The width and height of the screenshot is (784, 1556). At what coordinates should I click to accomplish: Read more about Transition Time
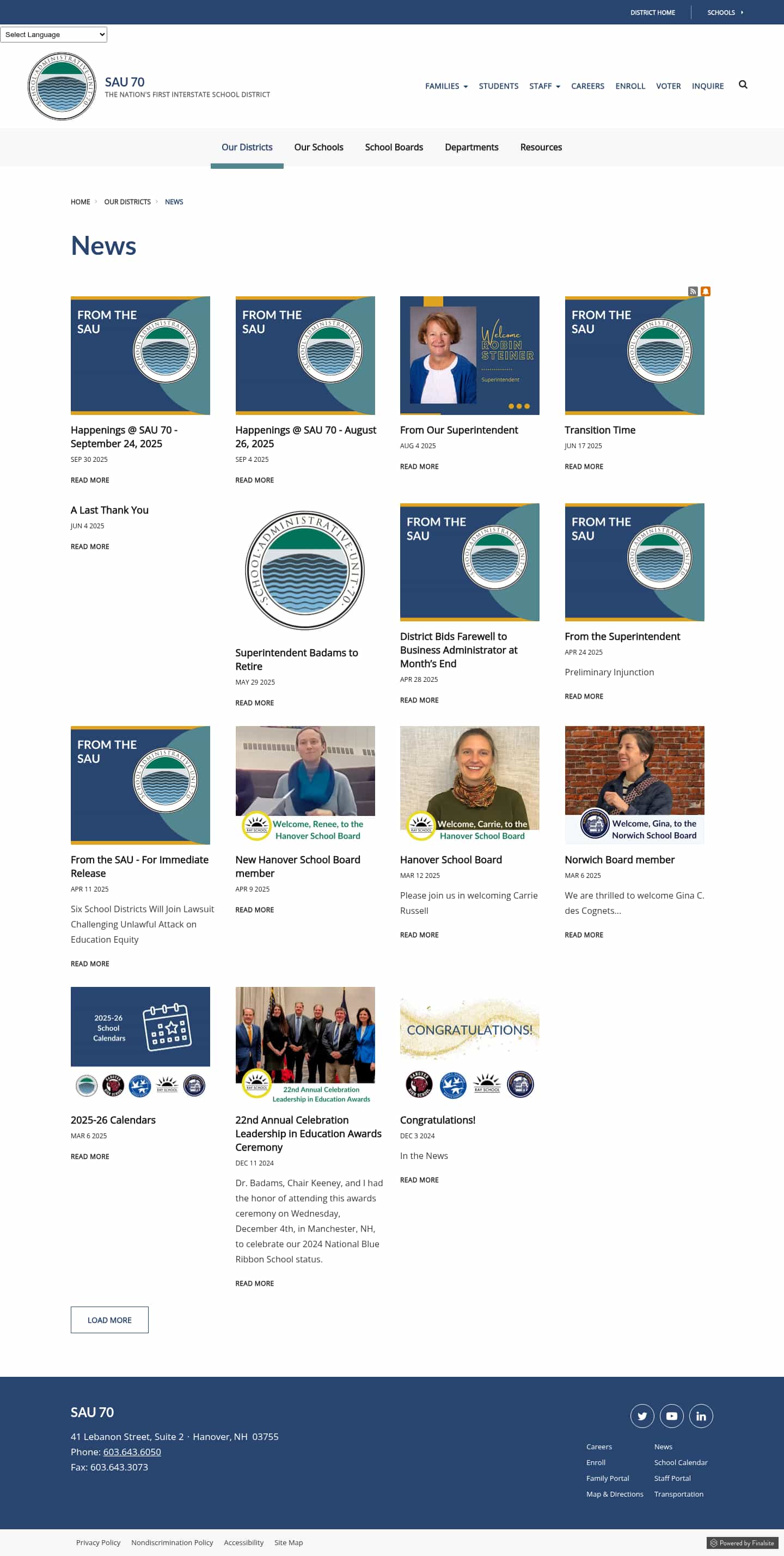coord(584,466)
